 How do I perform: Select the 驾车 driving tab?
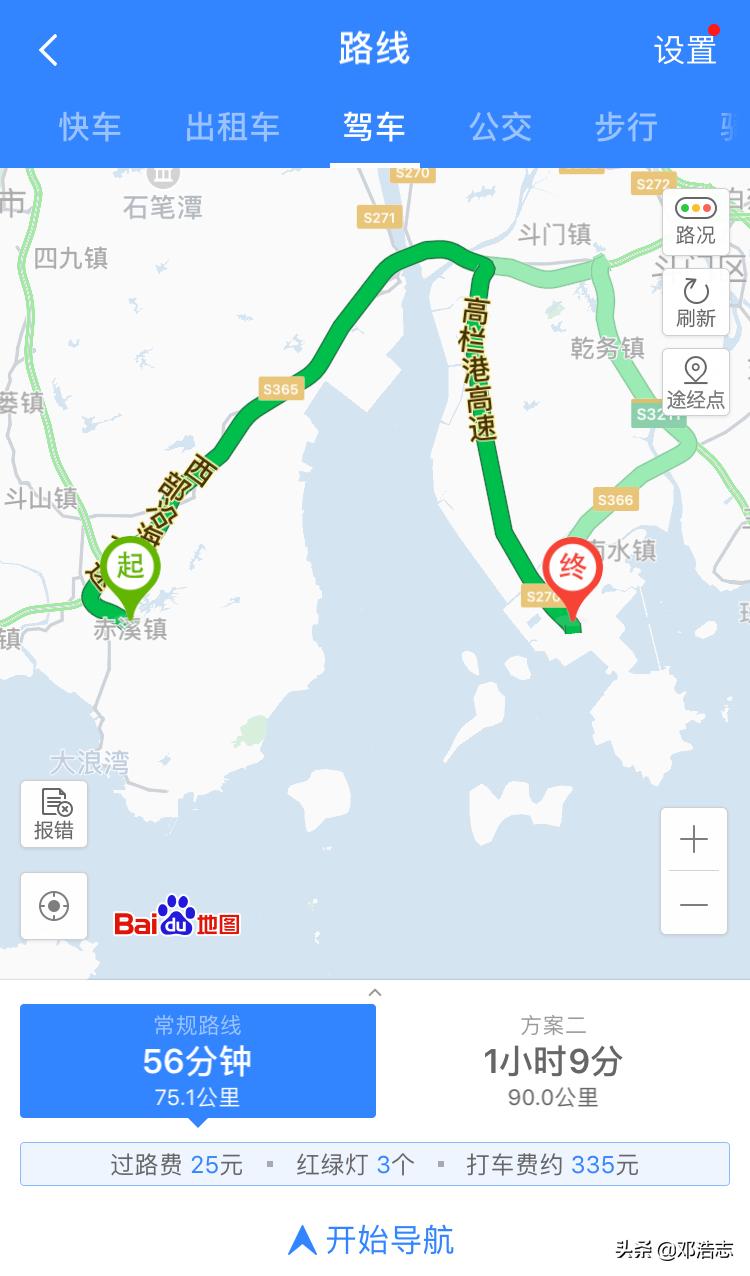pos(374,127)
